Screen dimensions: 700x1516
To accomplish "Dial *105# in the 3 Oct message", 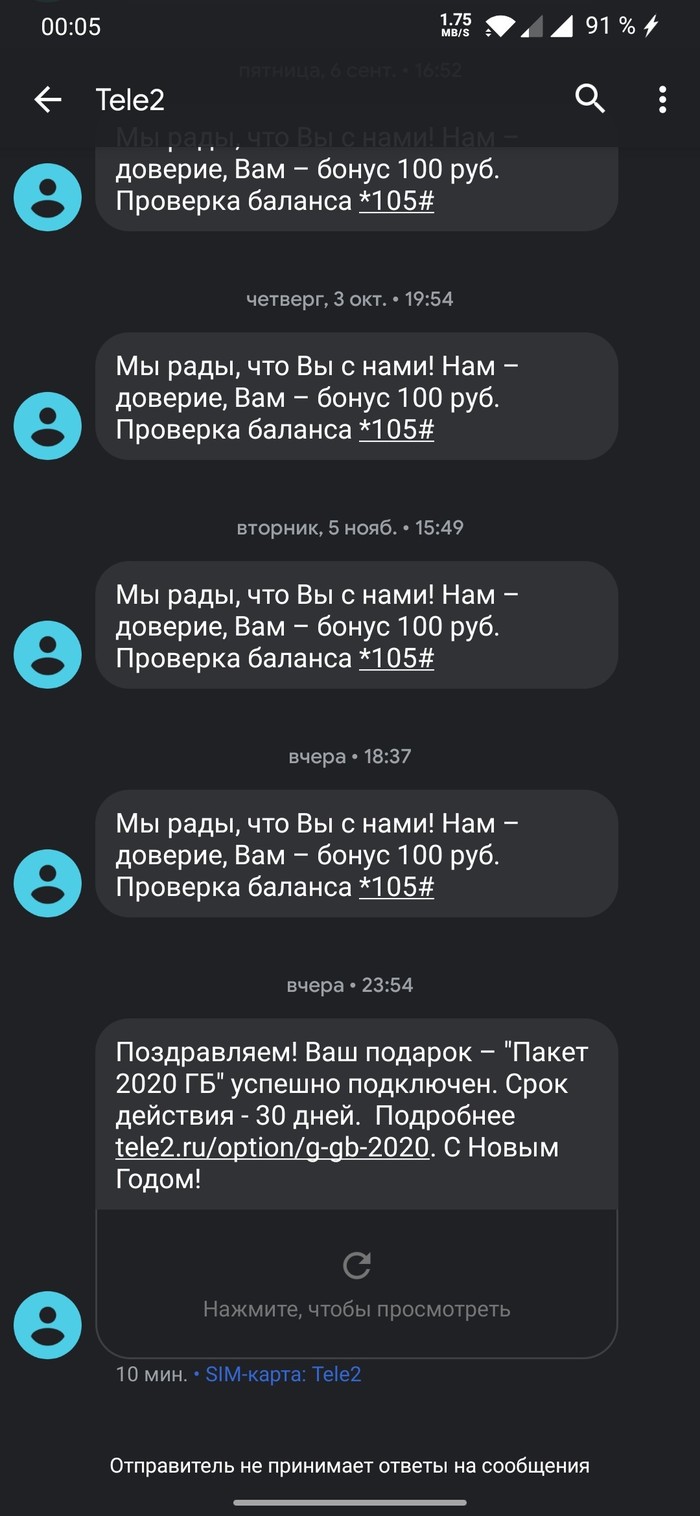I will 396,430.
